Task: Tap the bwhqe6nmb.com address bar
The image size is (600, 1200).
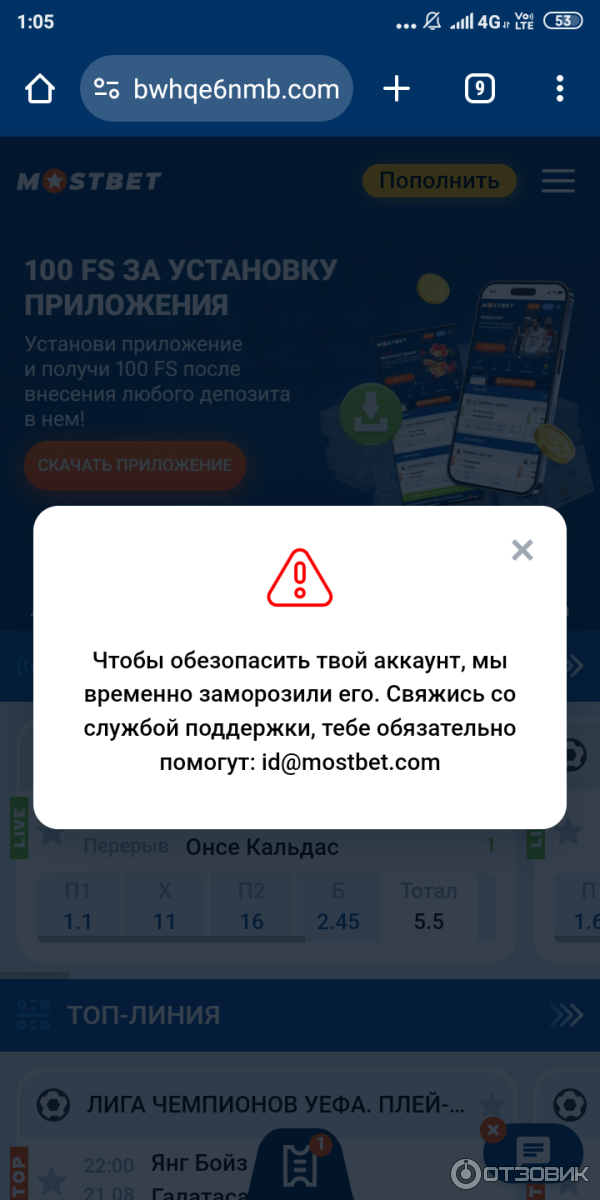Action: click(x=217, y=90)
